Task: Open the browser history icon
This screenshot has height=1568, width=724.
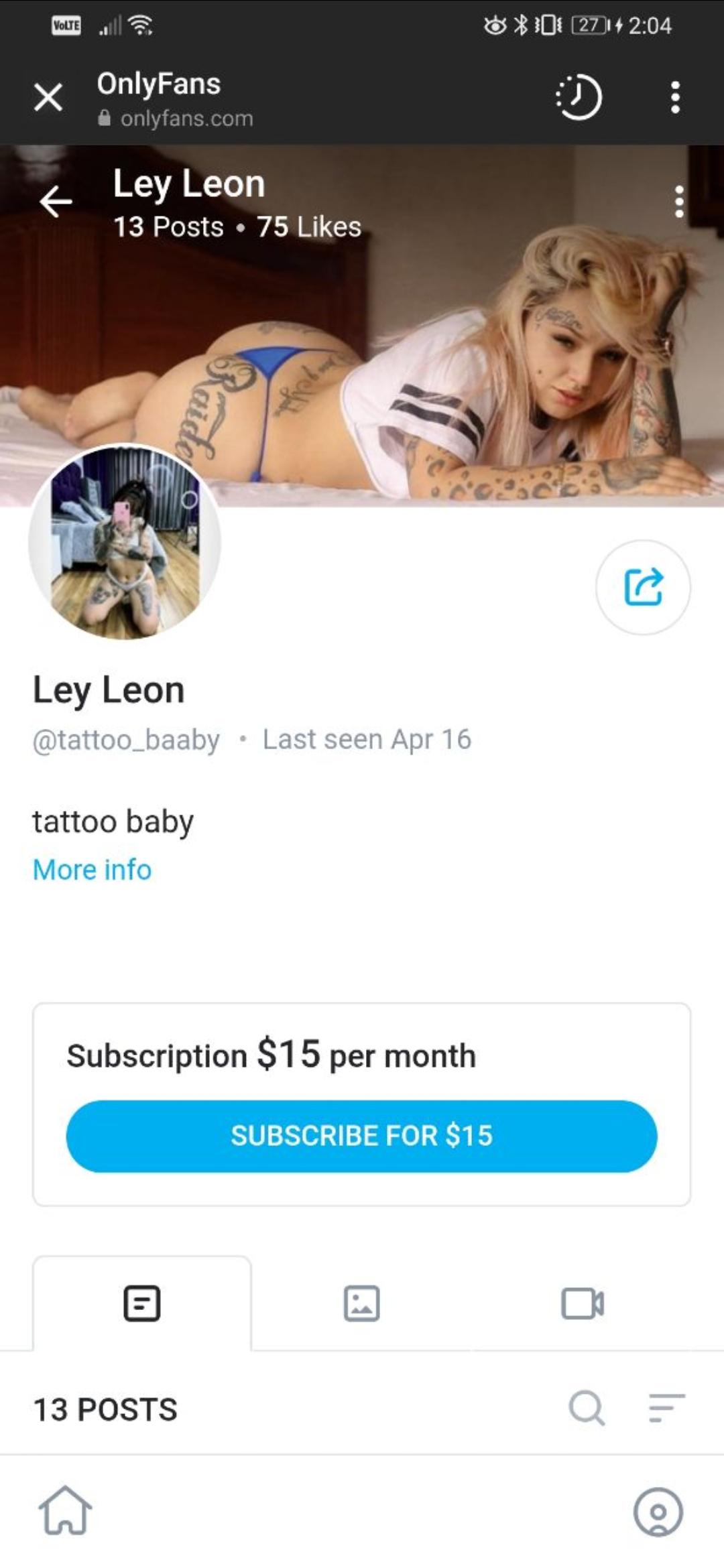Action: [577, 96]
